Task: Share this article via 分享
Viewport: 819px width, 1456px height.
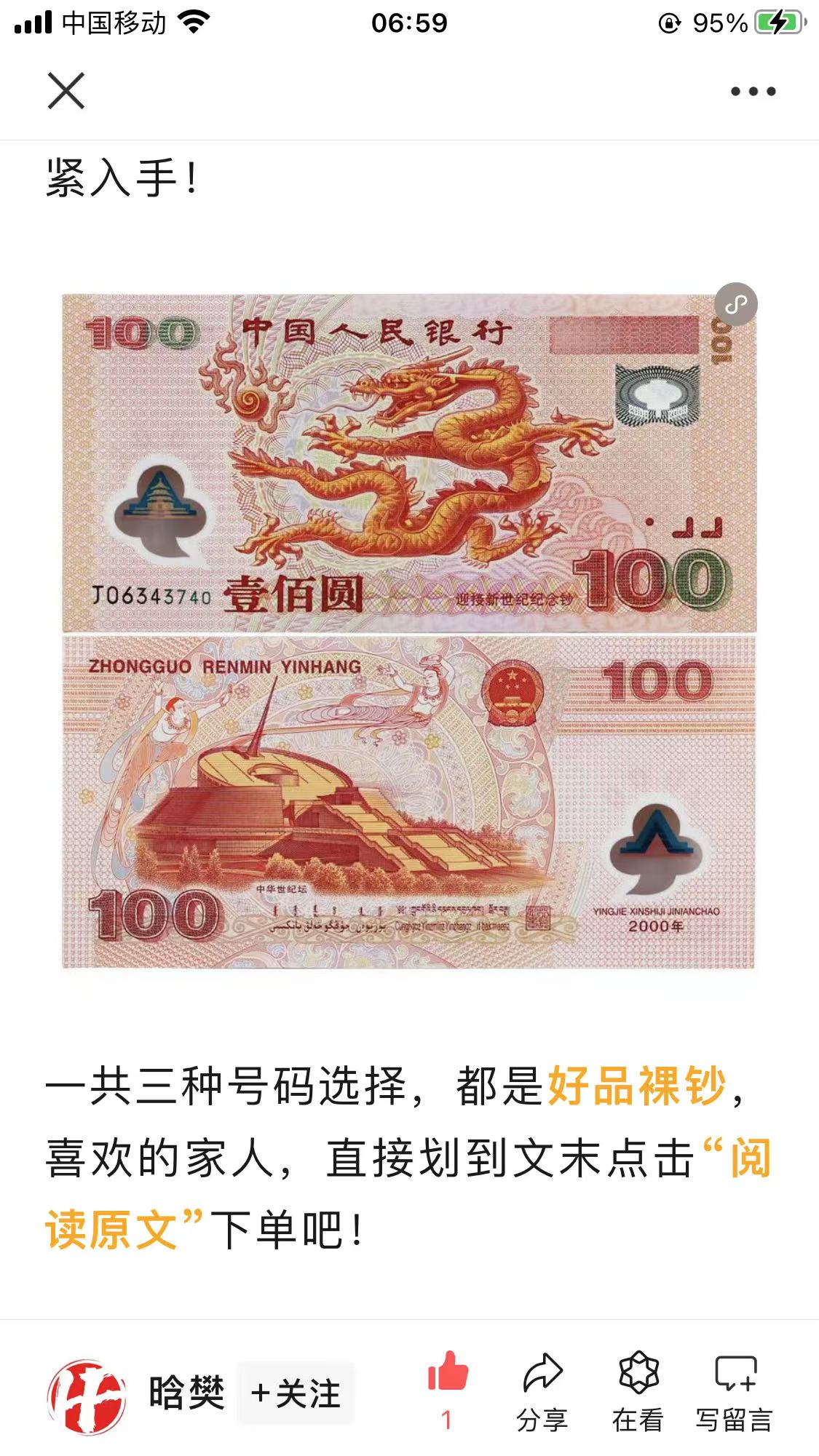Action: pyautogui.click(x=542, y=1391)
